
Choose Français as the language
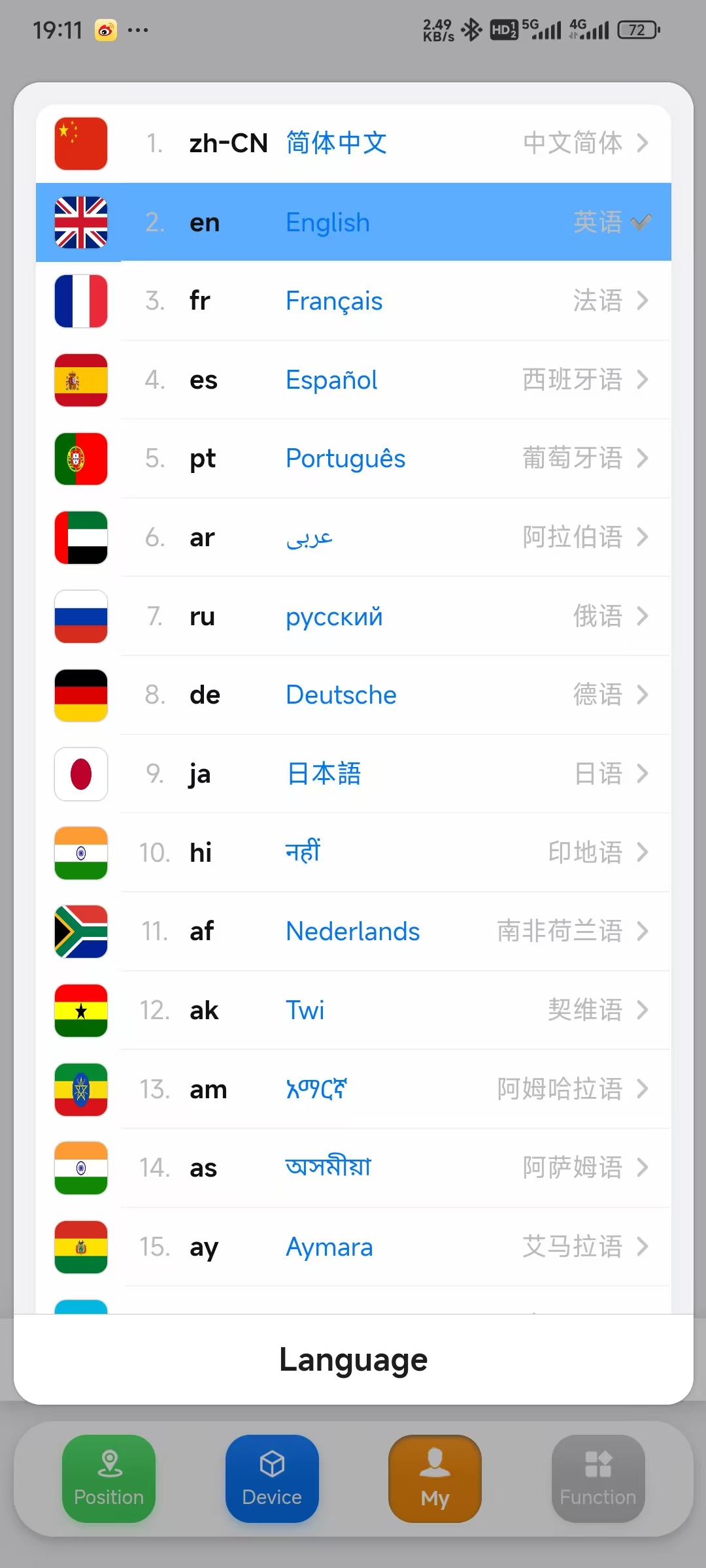354,301
